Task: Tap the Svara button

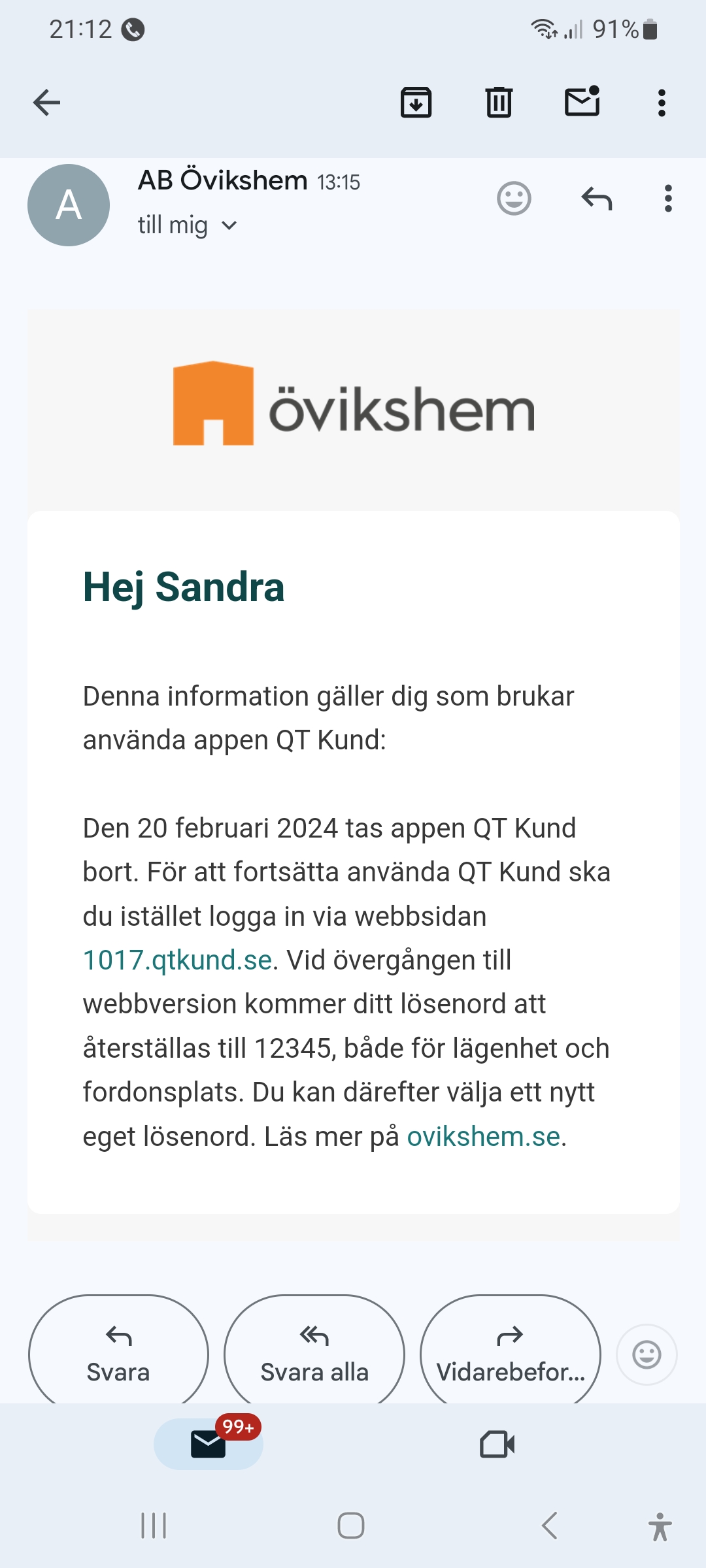Action: click(118, 1352)
